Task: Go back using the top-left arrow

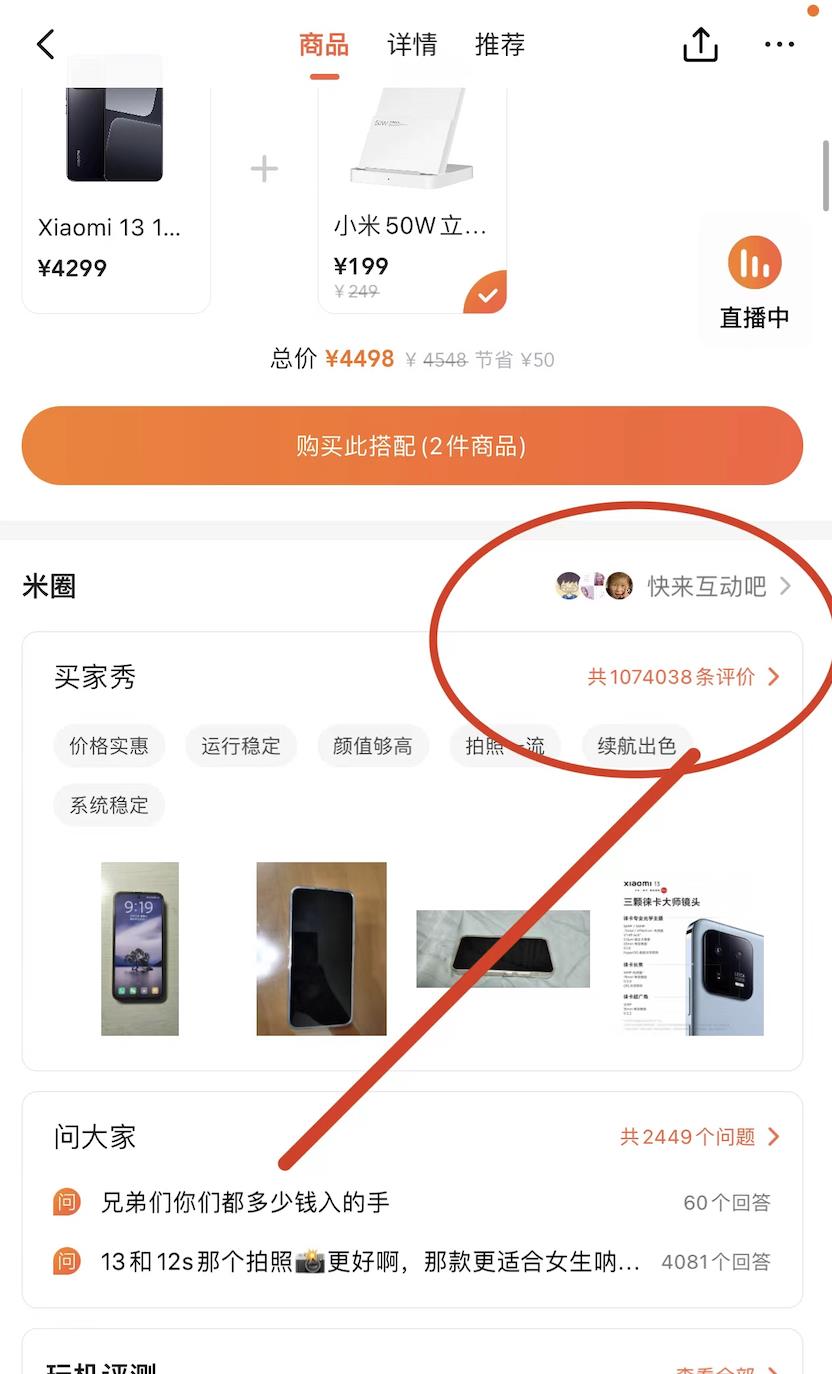Action: (45, 44)
